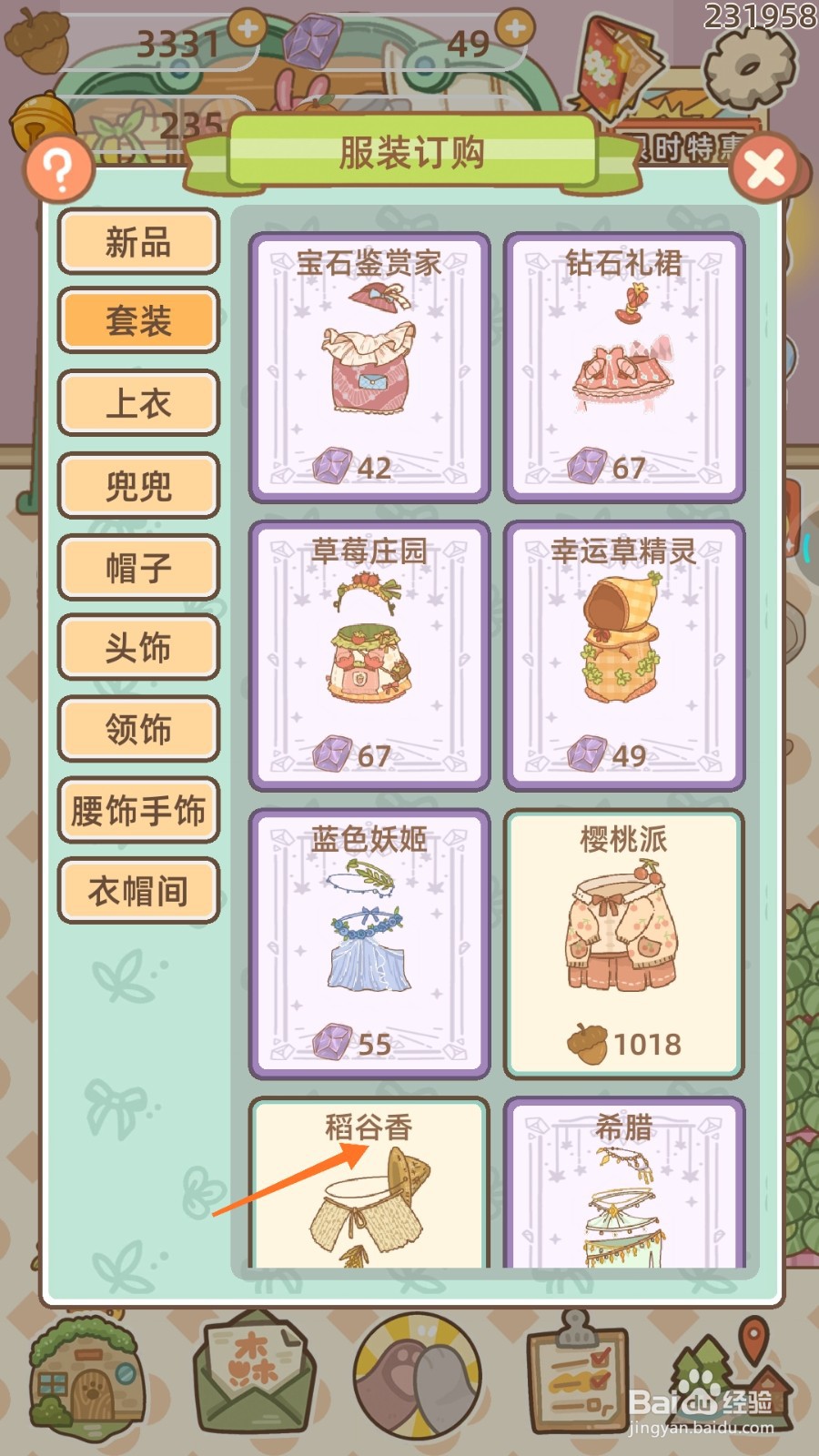The width and height of the screenshot is (819, 1456).
Task: Open the mail envelope in the bottom bar
Action: pyautogui.click(x=257, y=1379)
